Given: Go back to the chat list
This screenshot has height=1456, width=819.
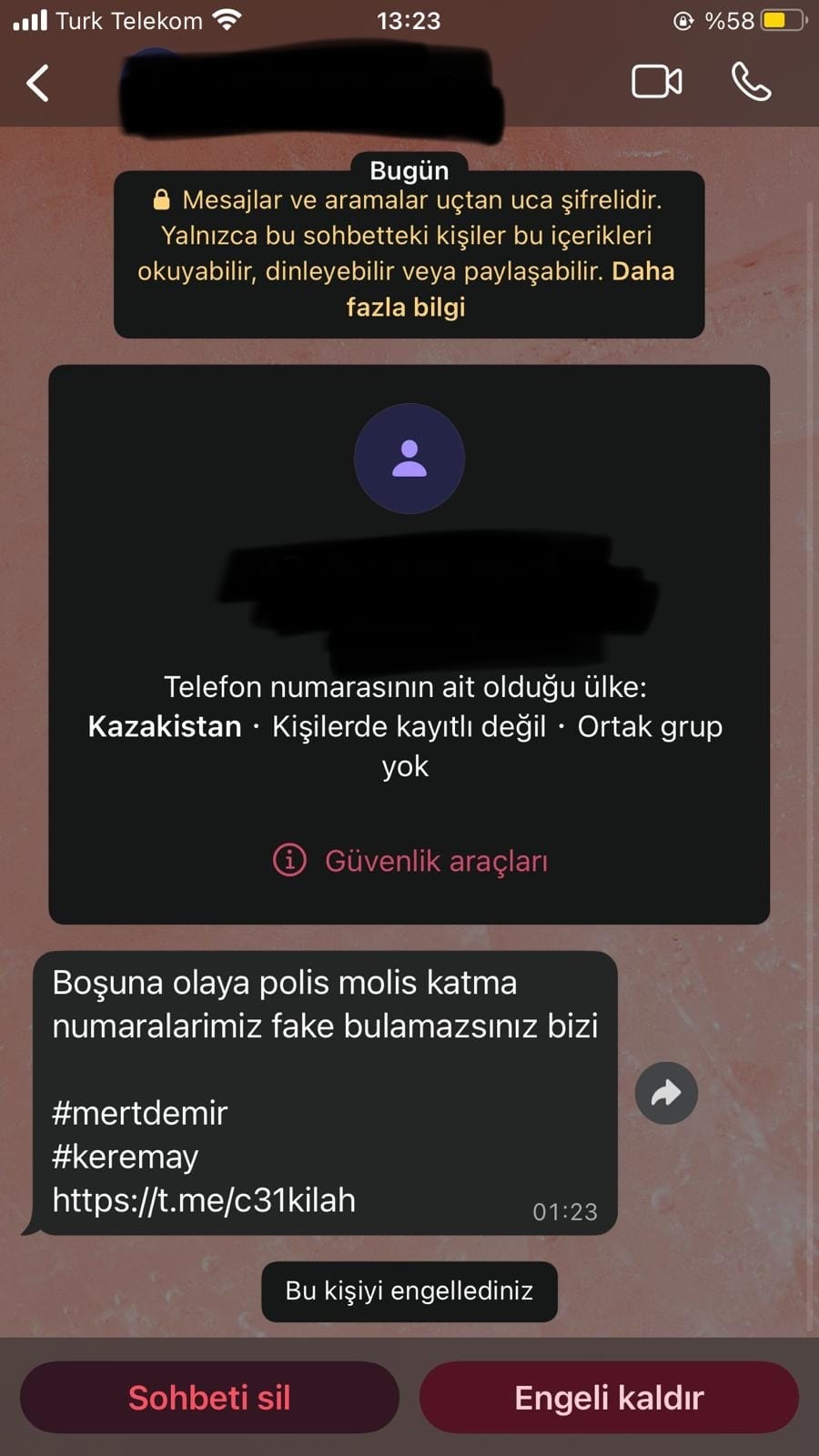Looking at the screenshot, I should pos(38,84).
